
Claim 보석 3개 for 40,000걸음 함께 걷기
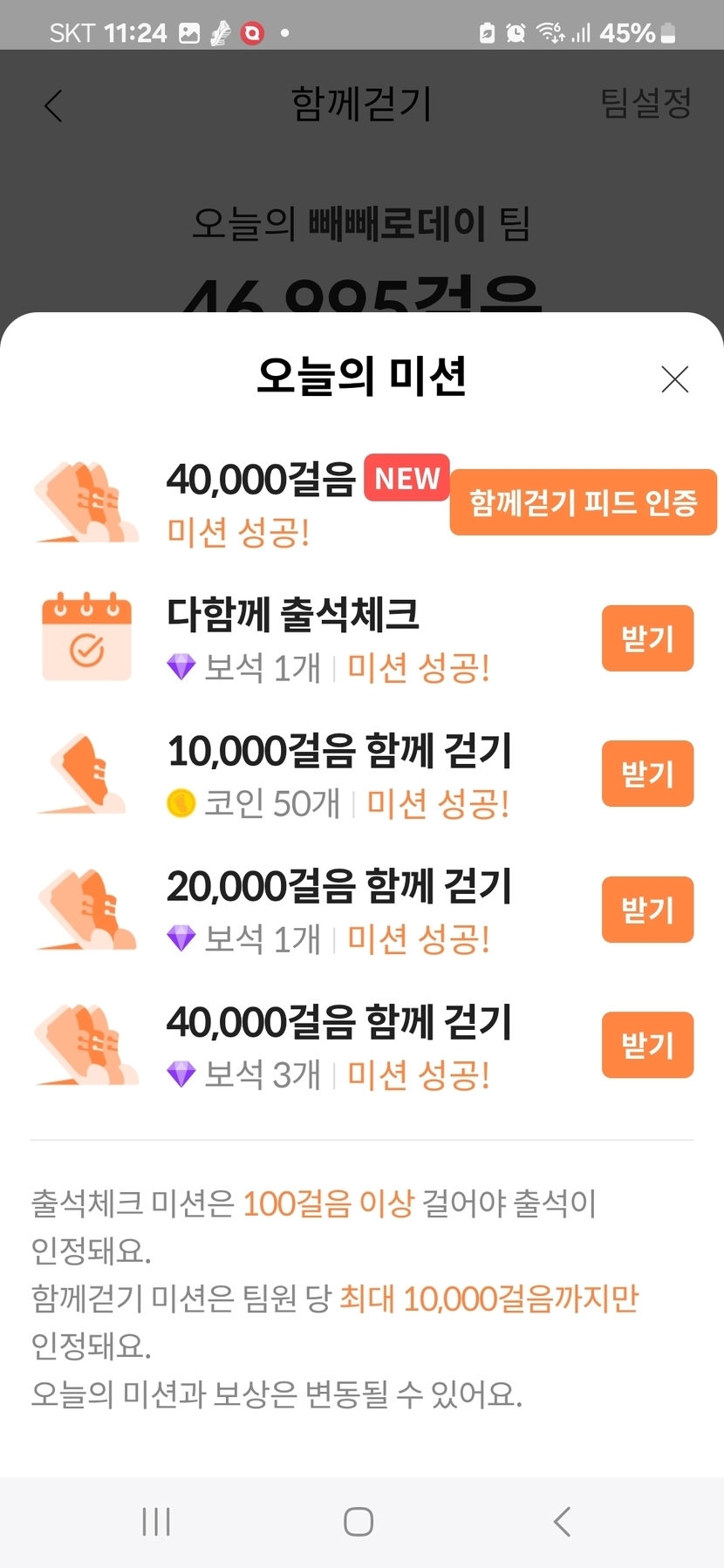[647, 1045]
